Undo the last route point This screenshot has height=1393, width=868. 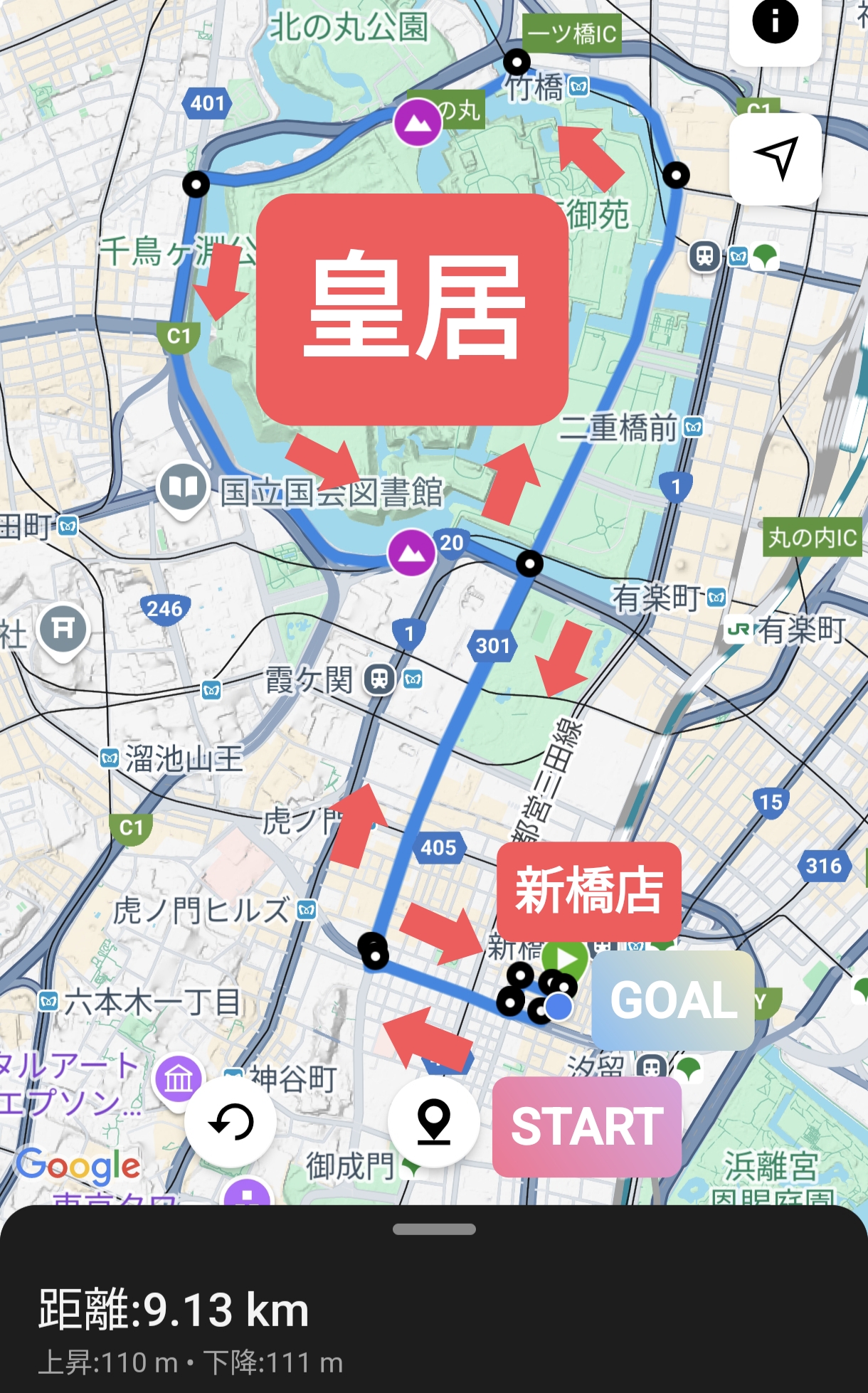point(231,1122)
